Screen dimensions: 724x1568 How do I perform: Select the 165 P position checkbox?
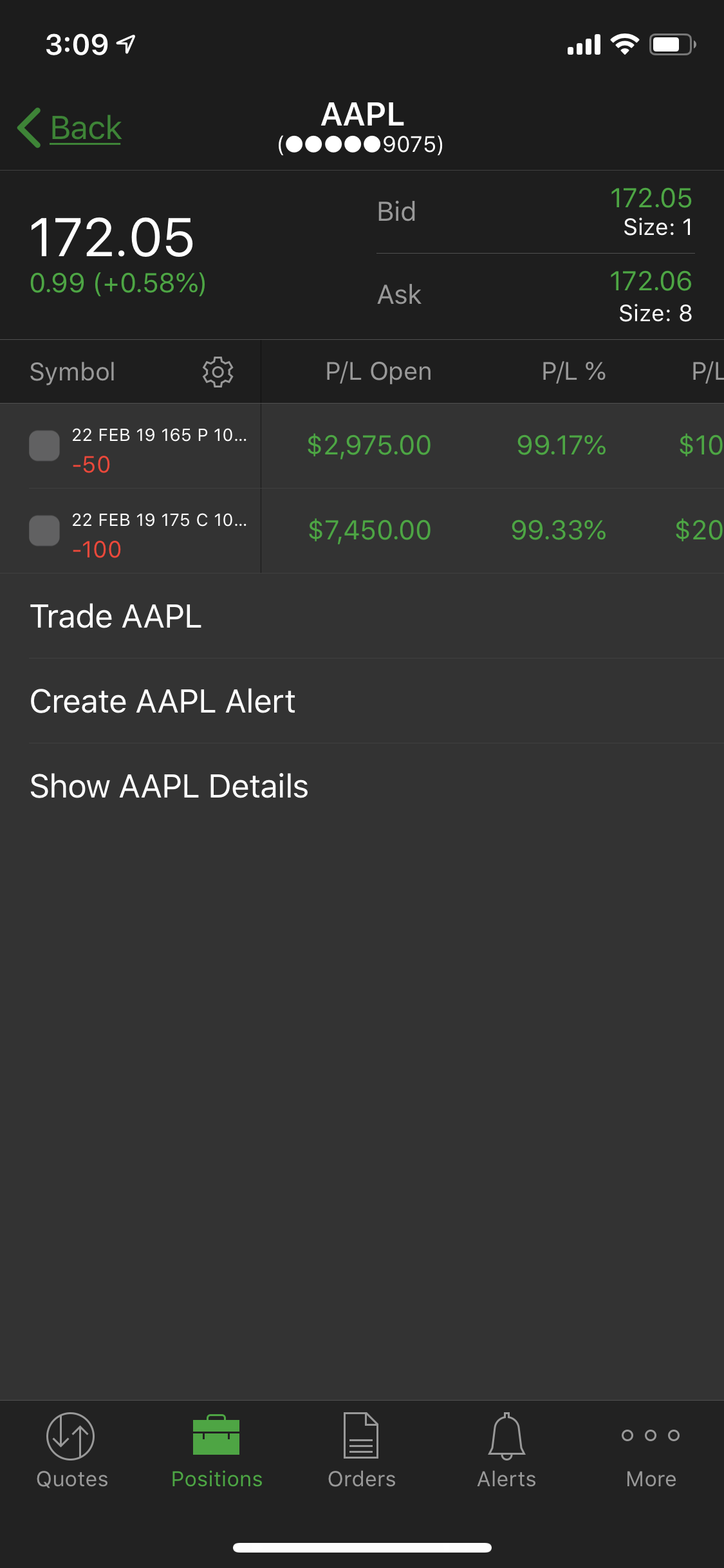click(44, 446)
